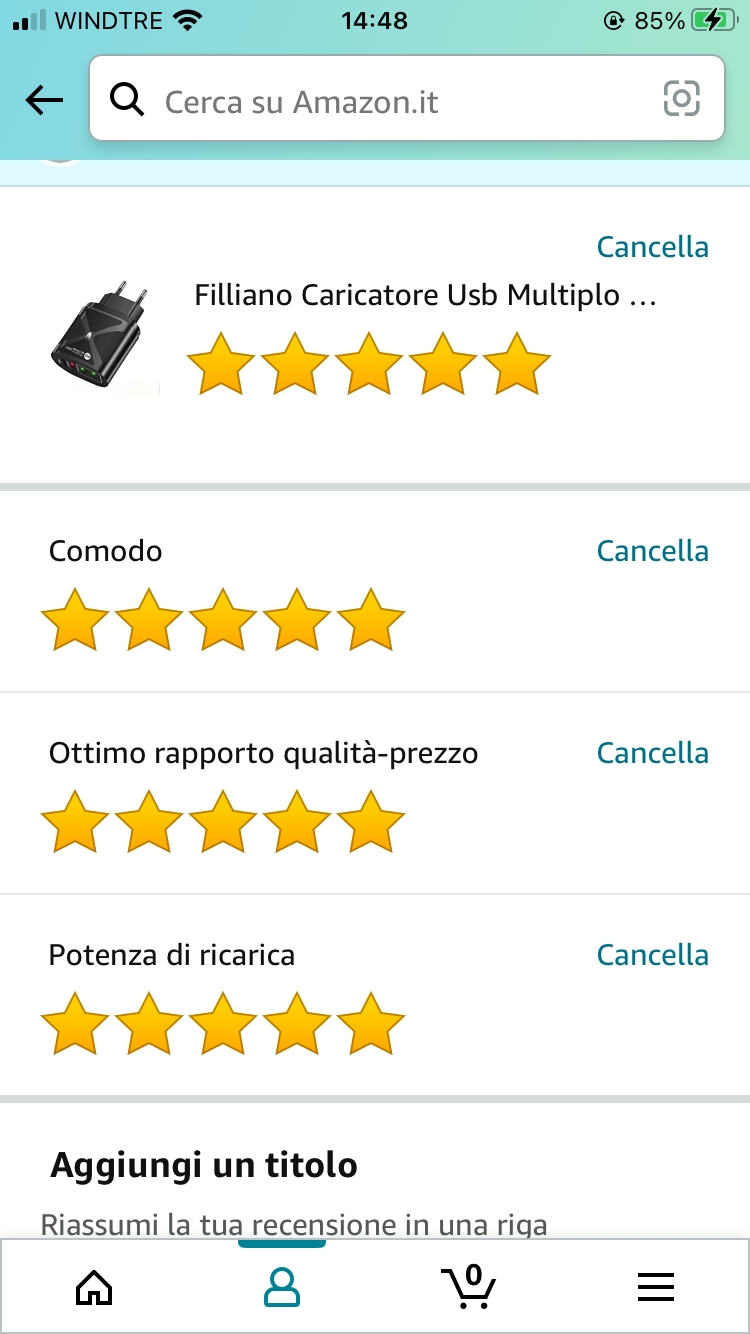
Task: Open the Filliano charger product thumbnail
Action: click(104, 336)
